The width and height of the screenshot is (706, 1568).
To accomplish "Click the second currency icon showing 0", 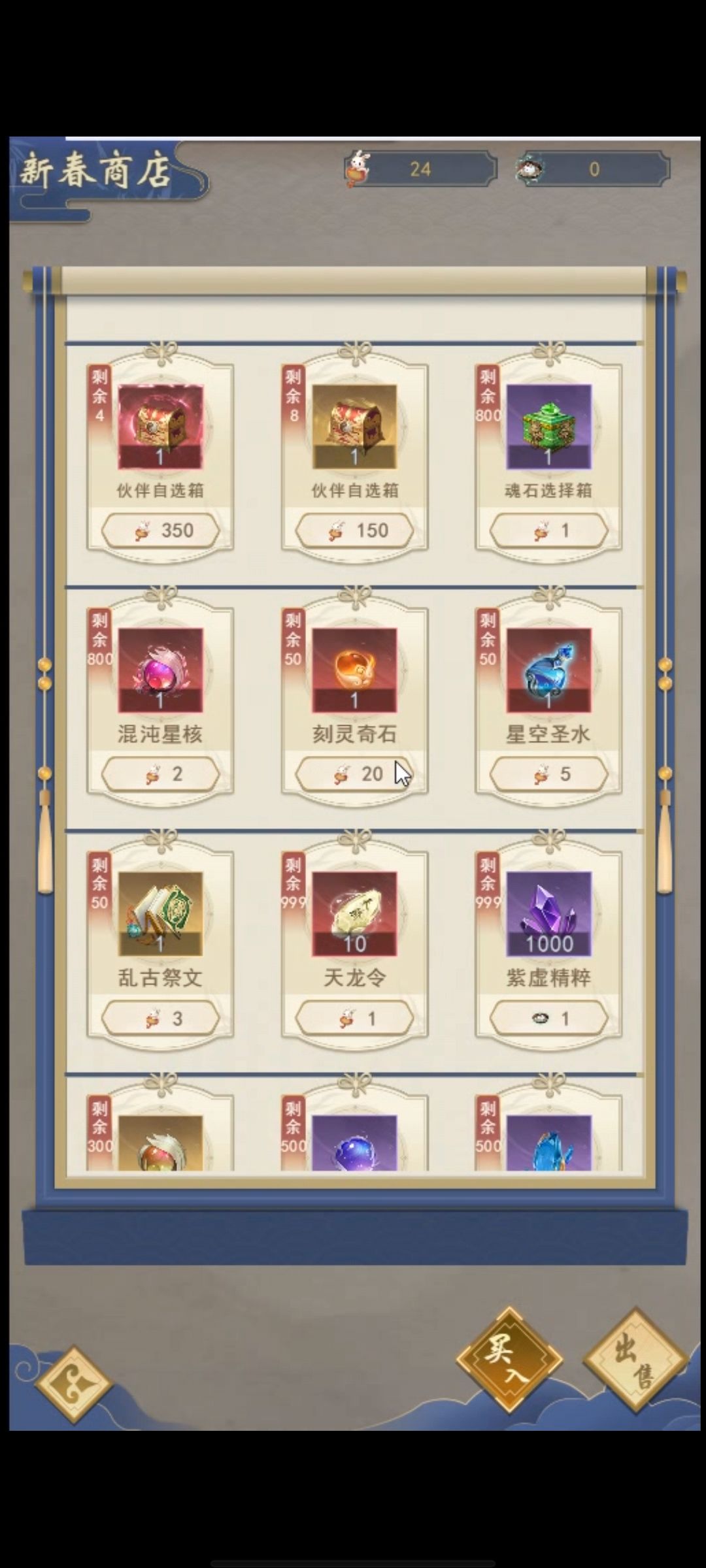I will [531, 169].
